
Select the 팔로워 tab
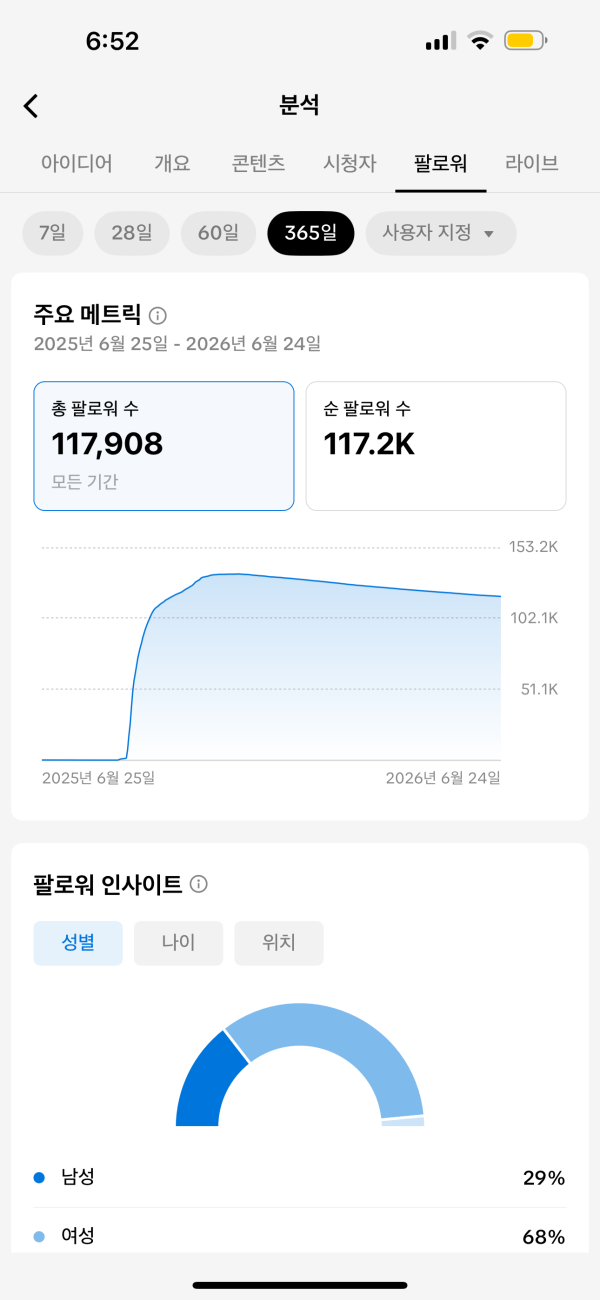pyautogui.click(x=441, y=164)
